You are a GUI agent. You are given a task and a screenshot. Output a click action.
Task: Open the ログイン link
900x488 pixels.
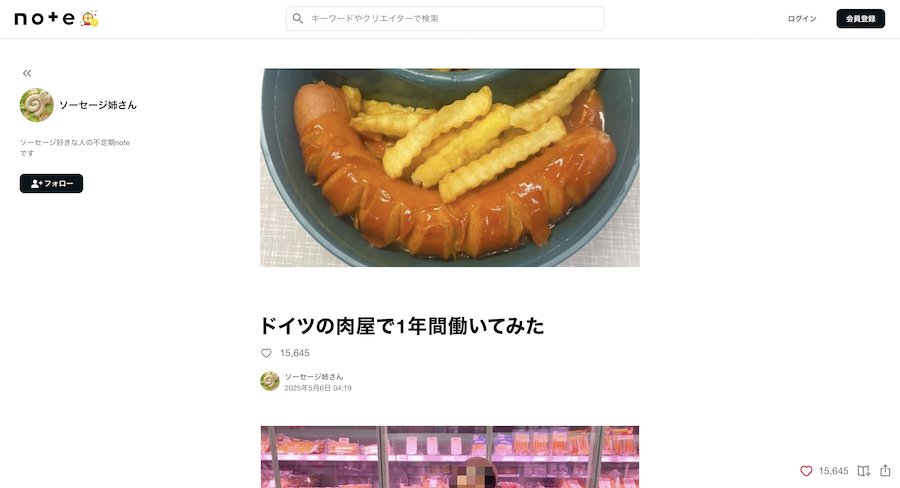801,19
